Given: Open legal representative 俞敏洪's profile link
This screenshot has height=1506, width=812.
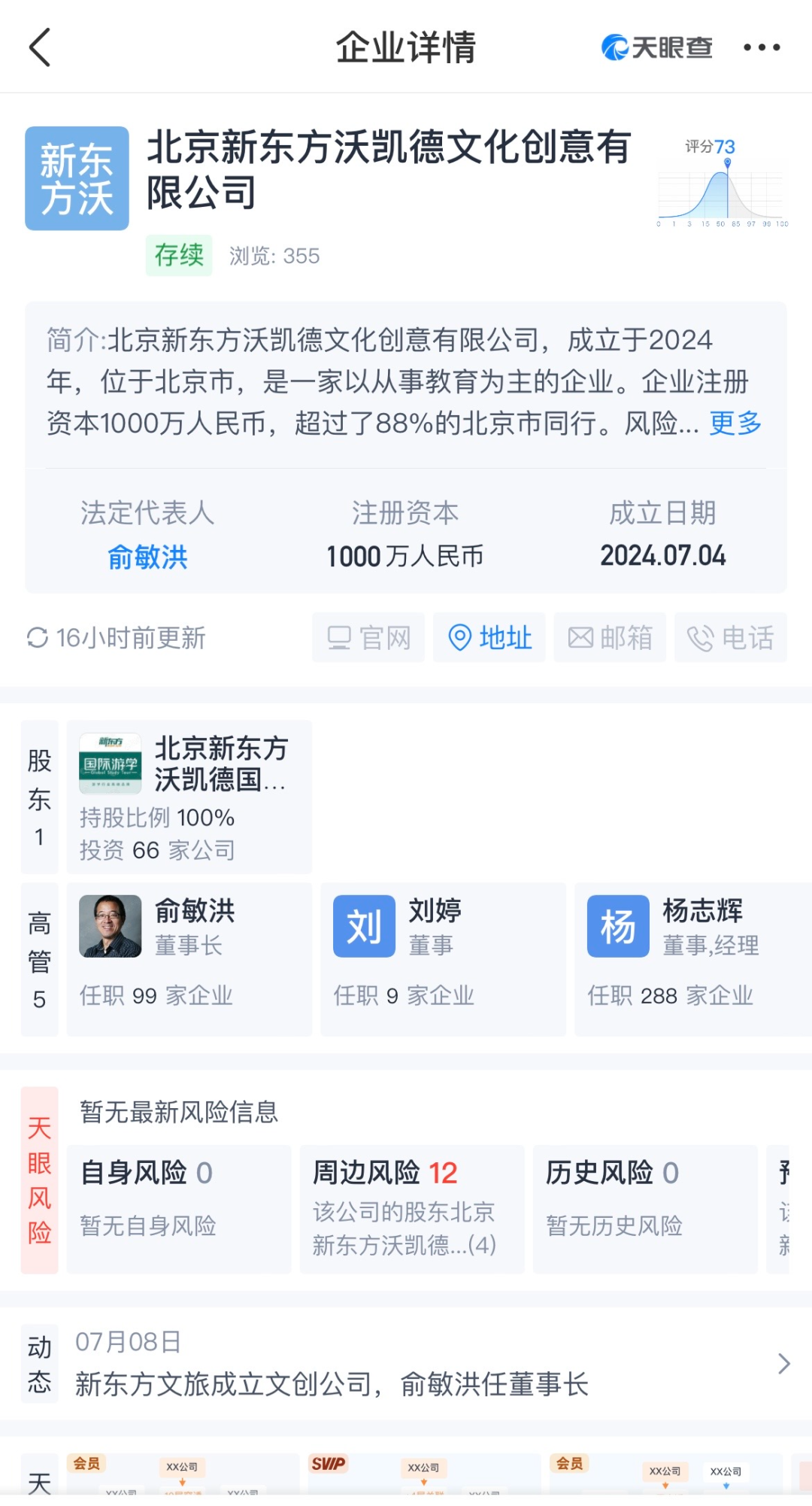Looking at the screenshot, I should click(x=147, y=557).
